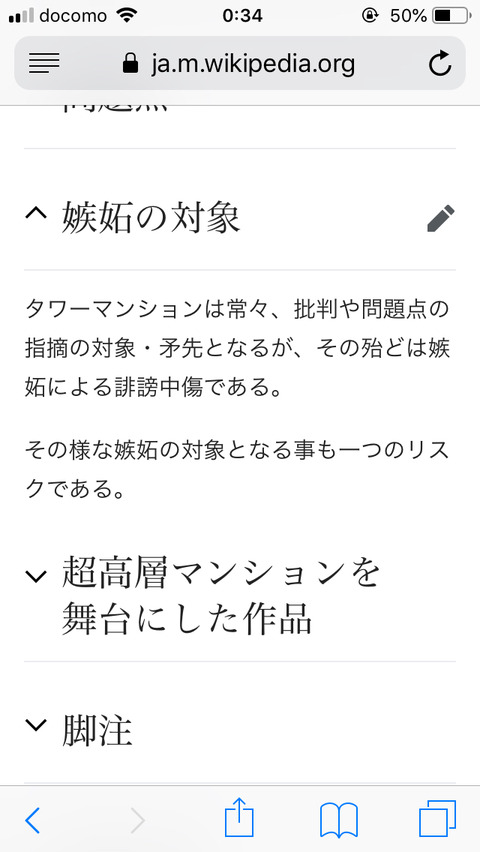Open the share sheet
The image size is (480, 852).
click(239, 817)
